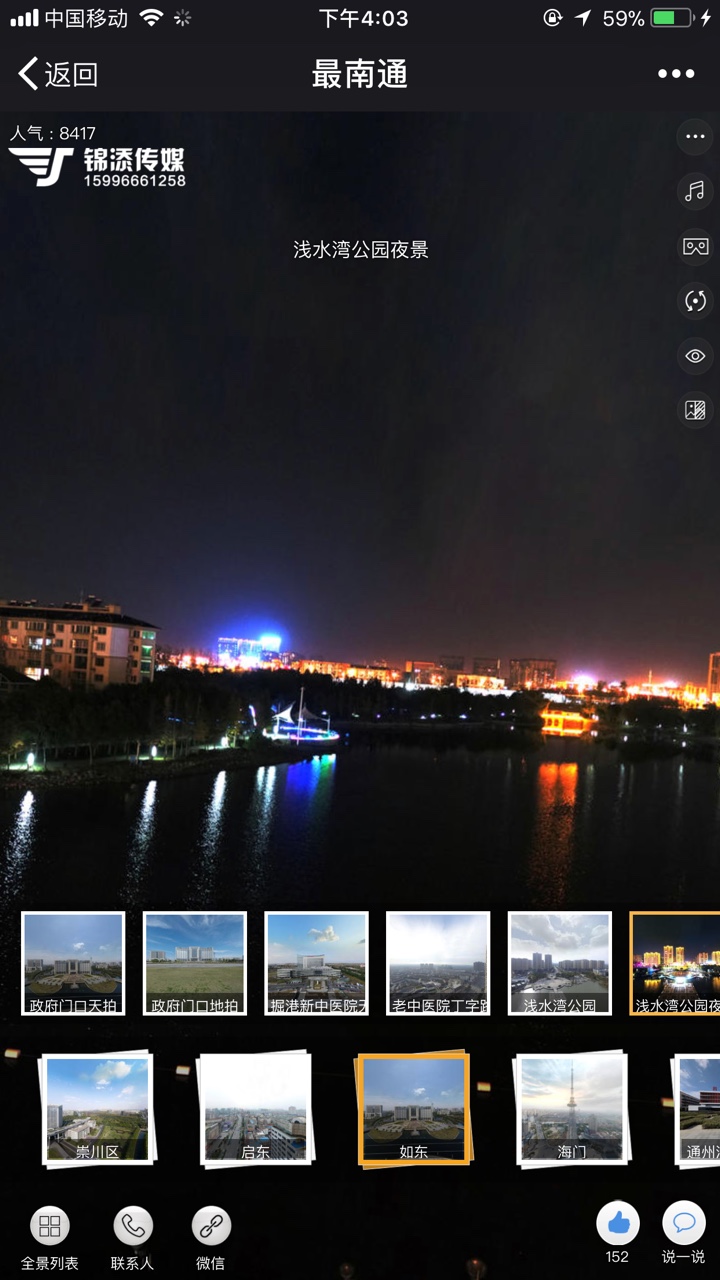Like this panorama with thumbs-up
The image size is (720, 1280).
[x=618, y=1224]
